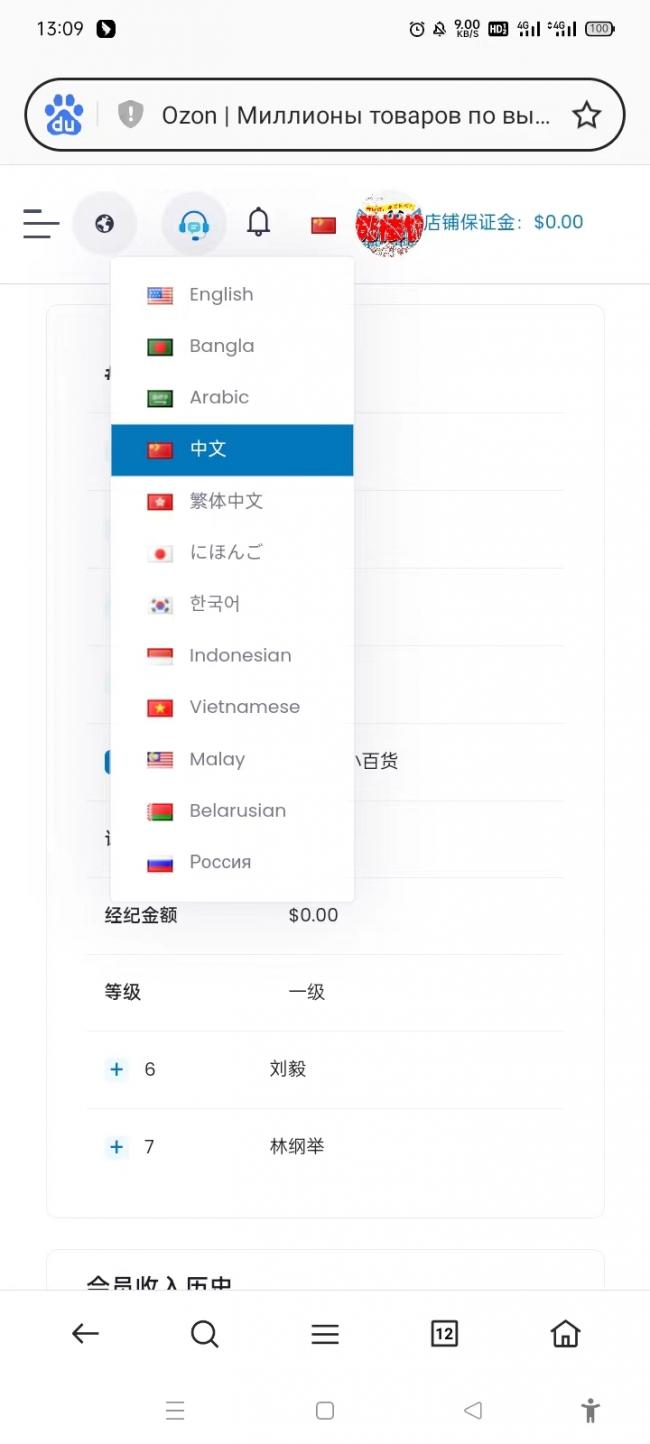This screenshot has width=650, height=1444.
Task: Select English from the language list
Action: [x=232, y=294]
